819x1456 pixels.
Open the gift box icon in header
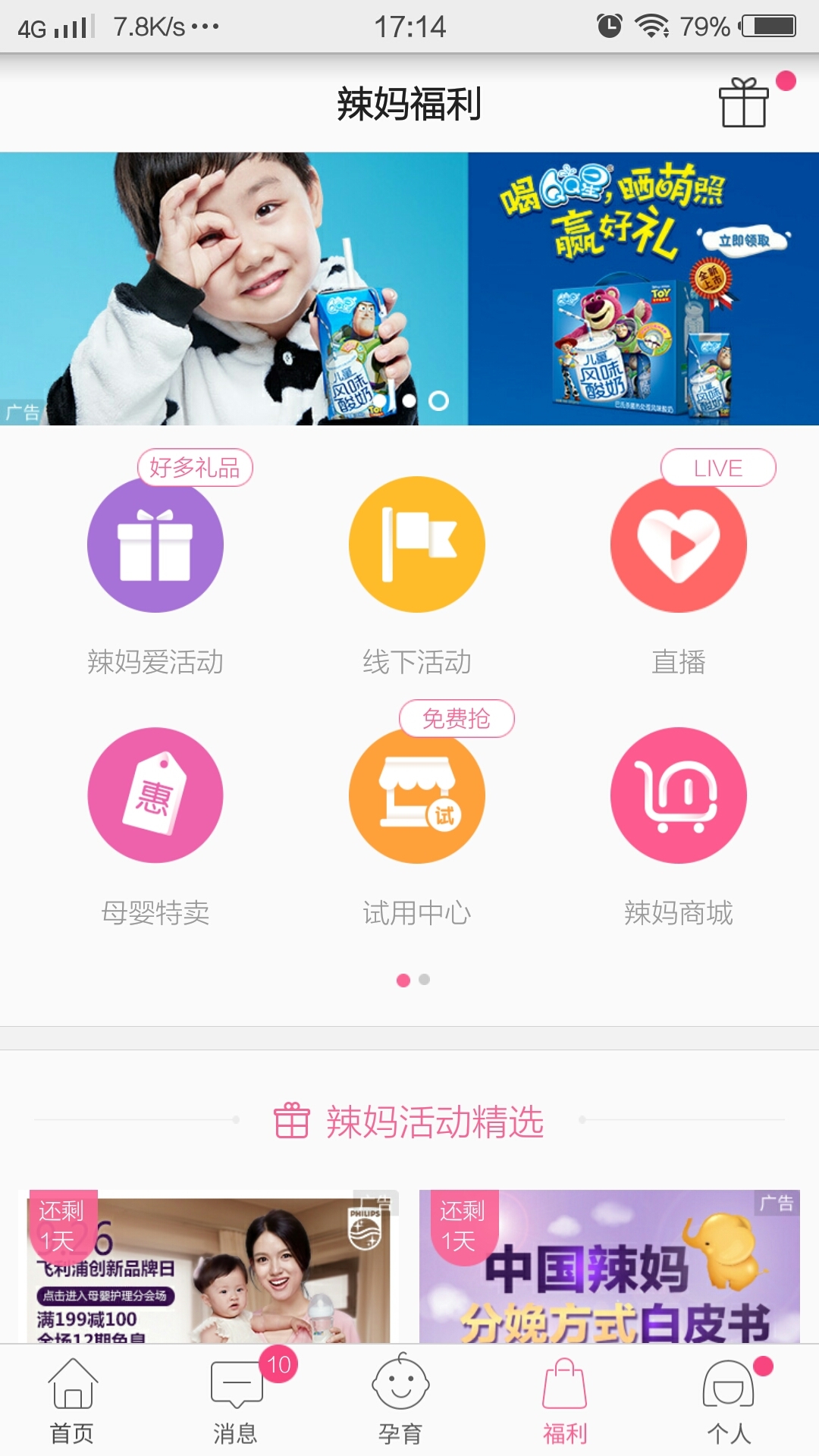click(x=744, y=103)
